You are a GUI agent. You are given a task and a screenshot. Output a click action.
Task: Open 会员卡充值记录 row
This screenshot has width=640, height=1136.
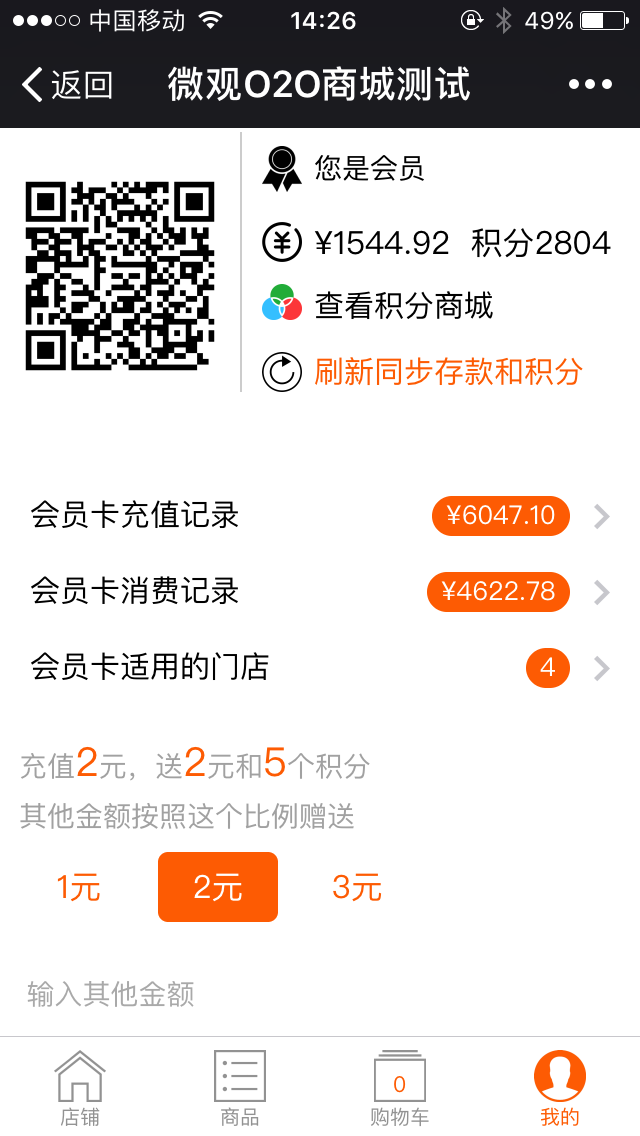click(x=320, y=516)
